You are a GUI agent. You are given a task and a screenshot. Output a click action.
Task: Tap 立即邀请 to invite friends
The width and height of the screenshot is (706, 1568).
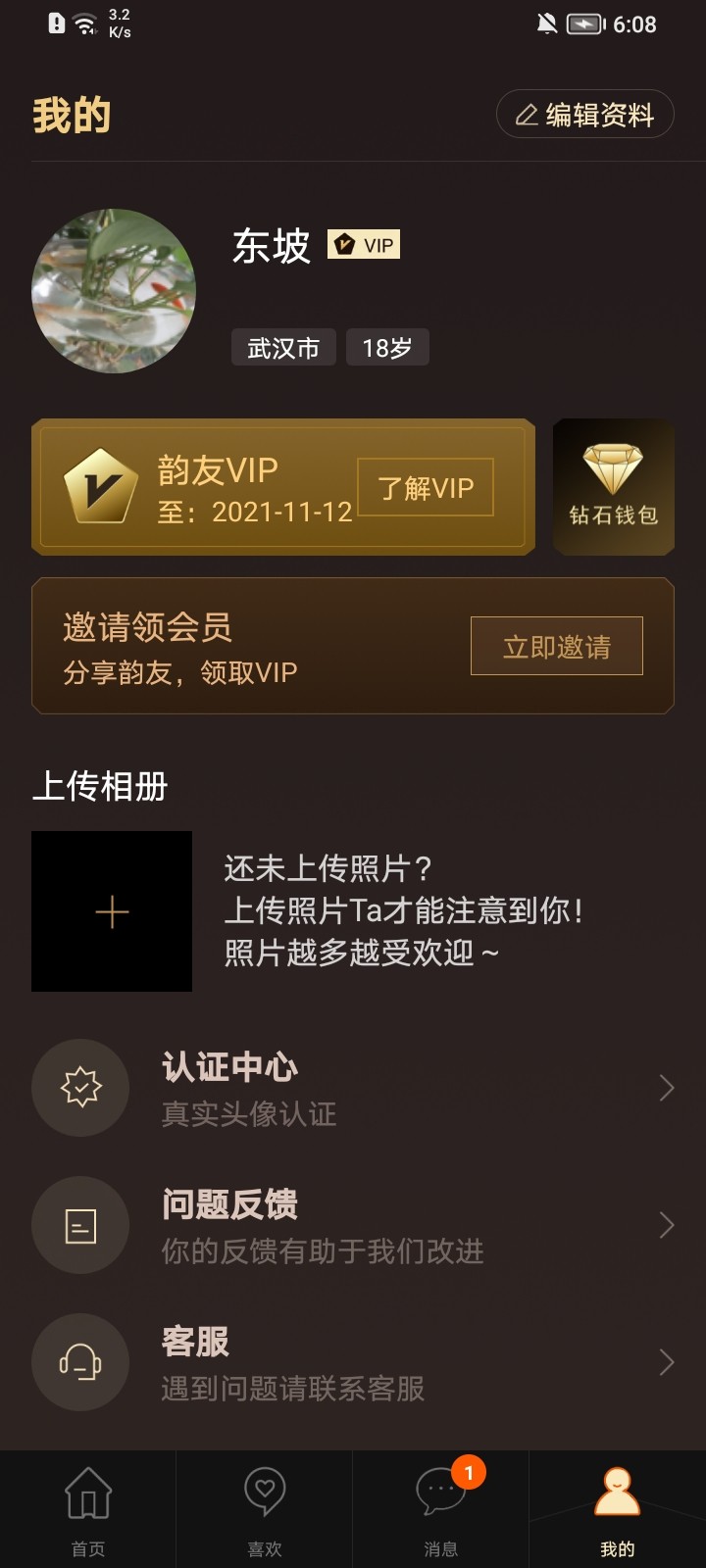pos(556,646)
